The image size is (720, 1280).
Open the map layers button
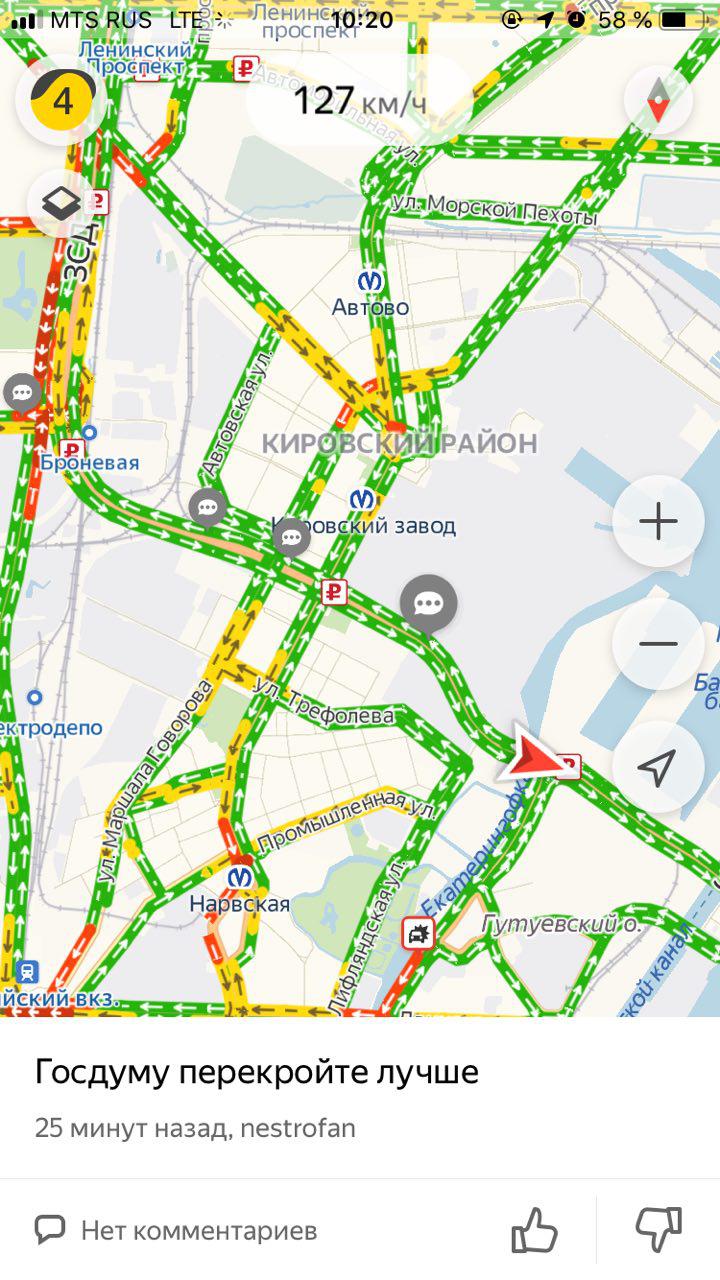point(62,204)
